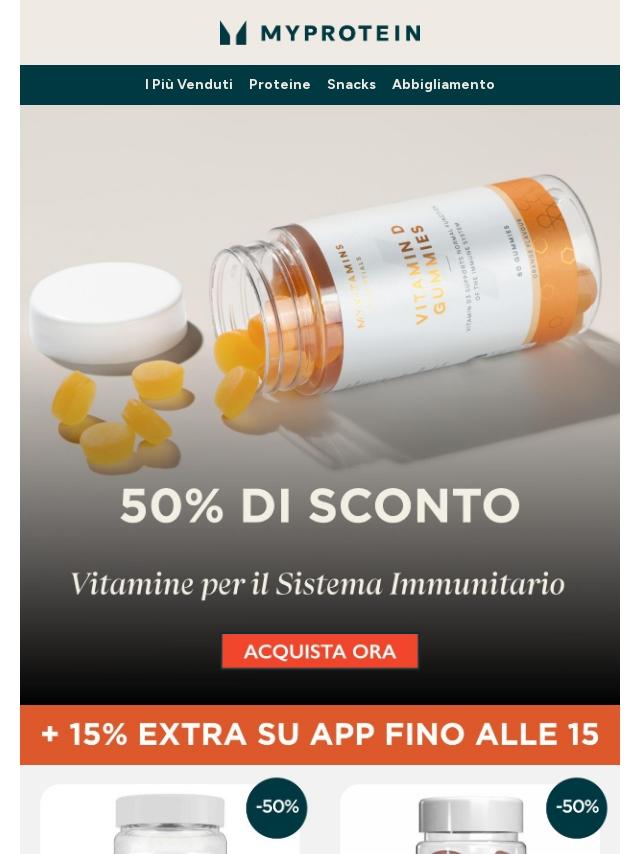The height and width of the screenshot is (854, 640).
Task: Open the Abbigliamento category
Action: coord(443,85)
